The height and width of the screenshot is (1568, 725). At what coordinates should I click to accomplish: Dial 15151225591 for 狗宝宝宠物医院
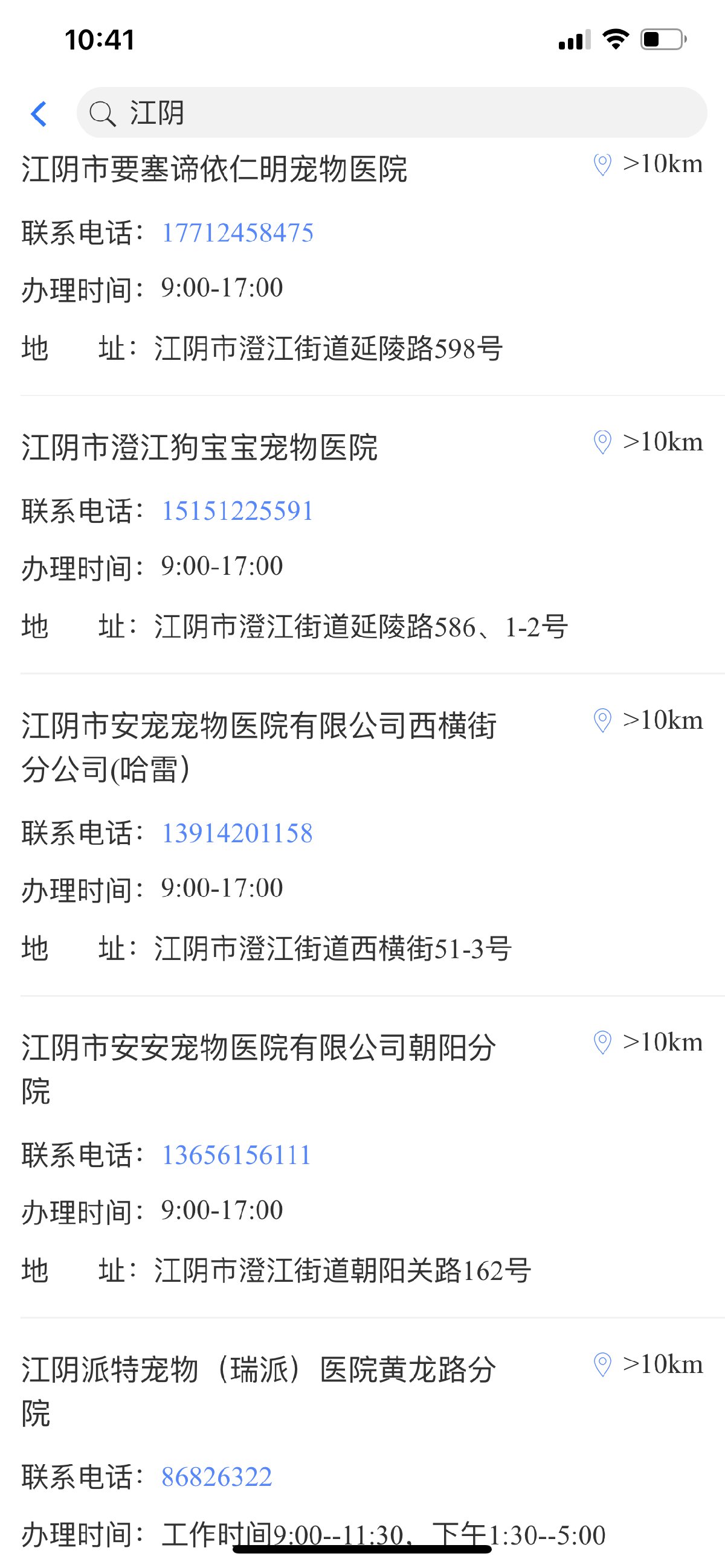tap(237, 511)
